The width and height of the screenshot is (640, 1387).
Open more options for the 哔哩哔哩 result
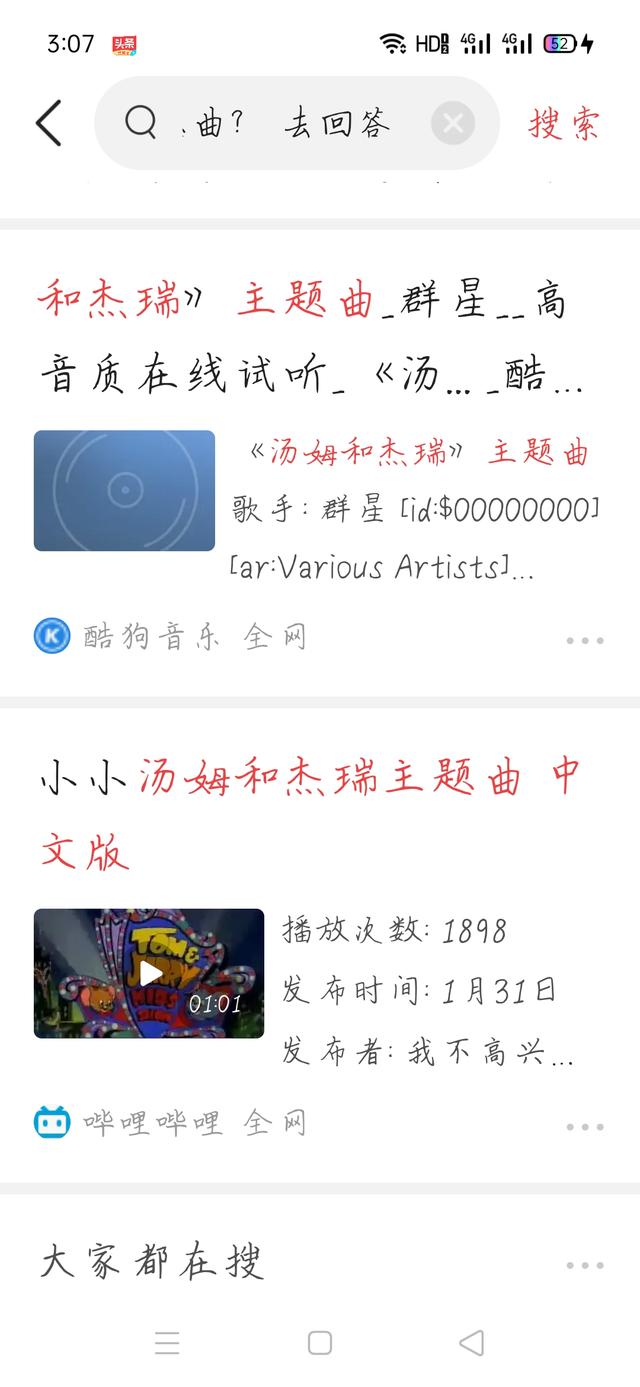[x=585, y=1126]
